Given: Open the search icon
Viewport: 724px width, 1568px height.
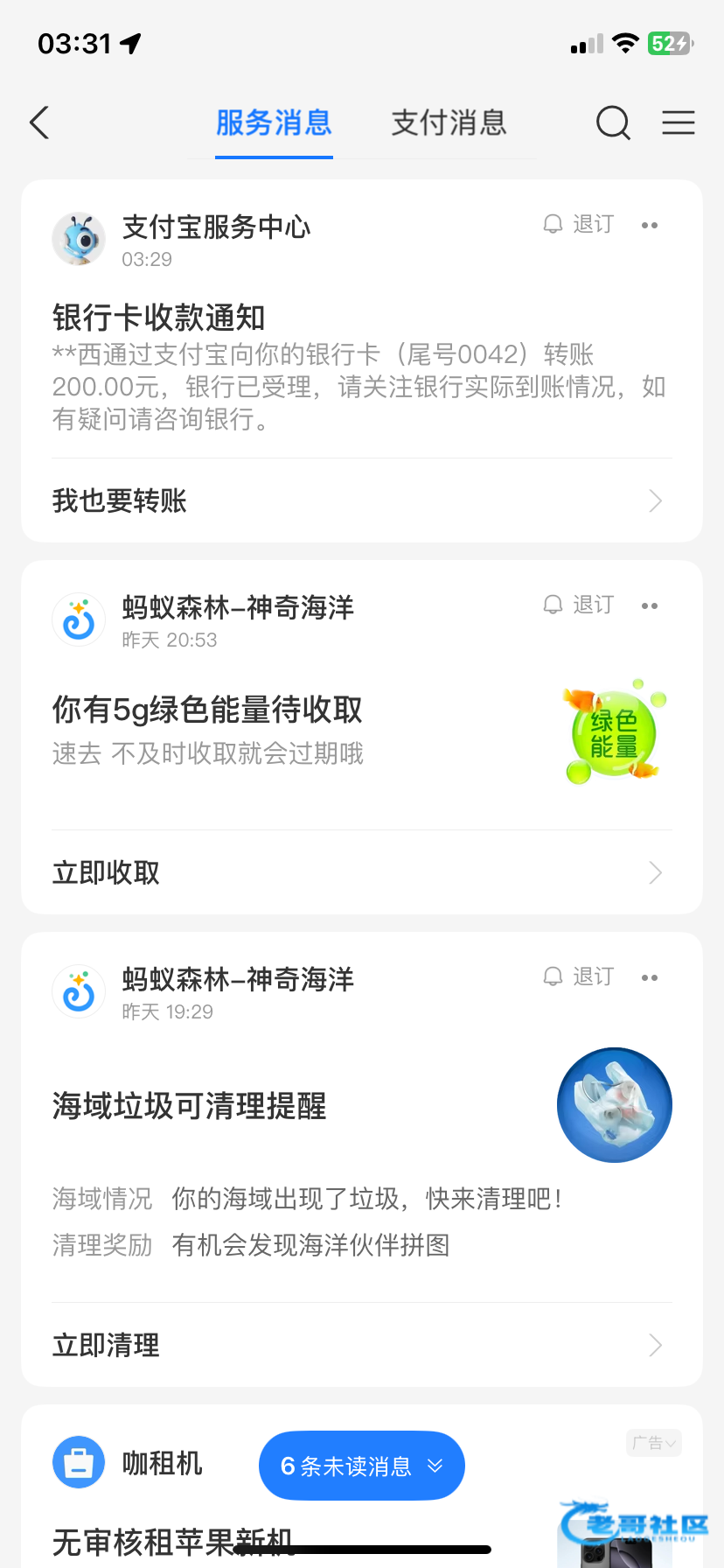Looking at the screenshot, I should 613,123.
